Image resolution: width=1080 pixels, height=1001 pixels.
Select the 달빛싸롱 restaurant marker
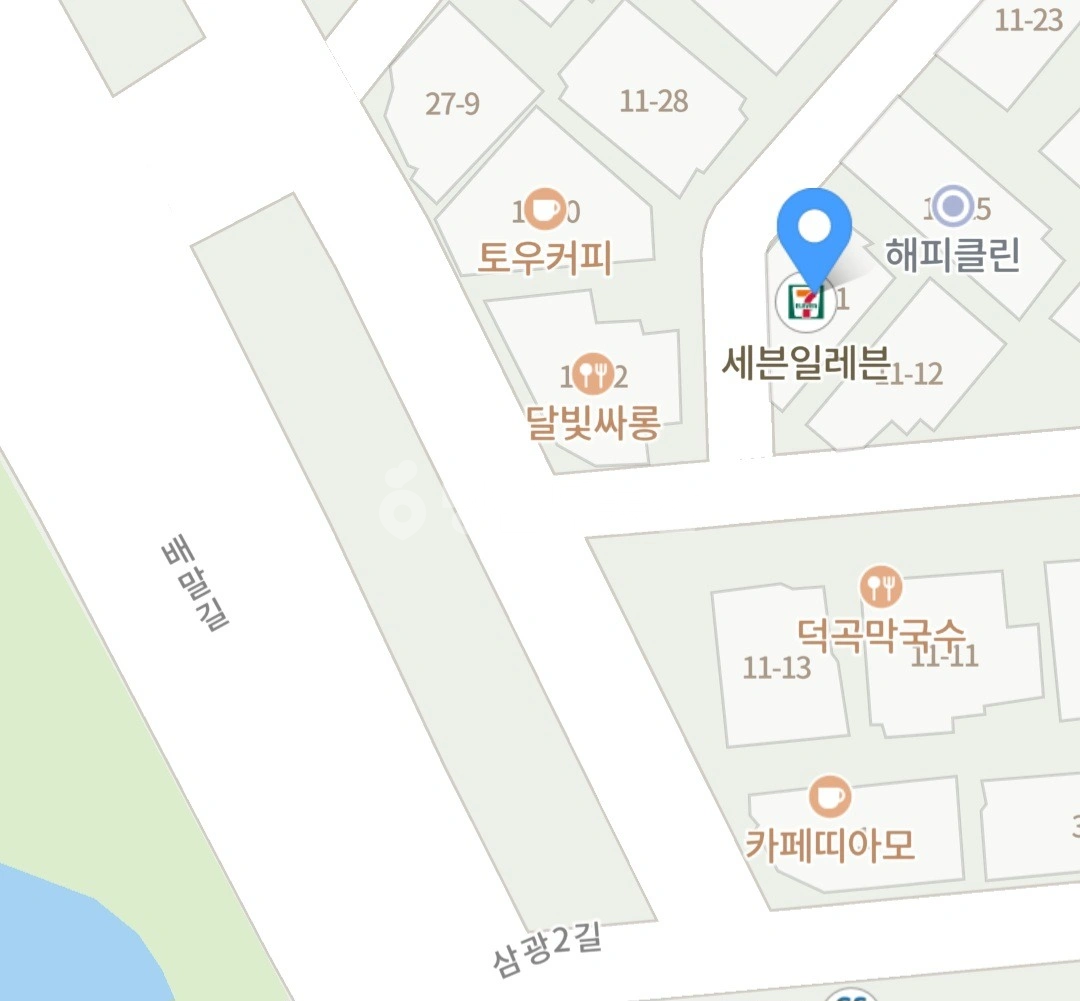(592, 373)
